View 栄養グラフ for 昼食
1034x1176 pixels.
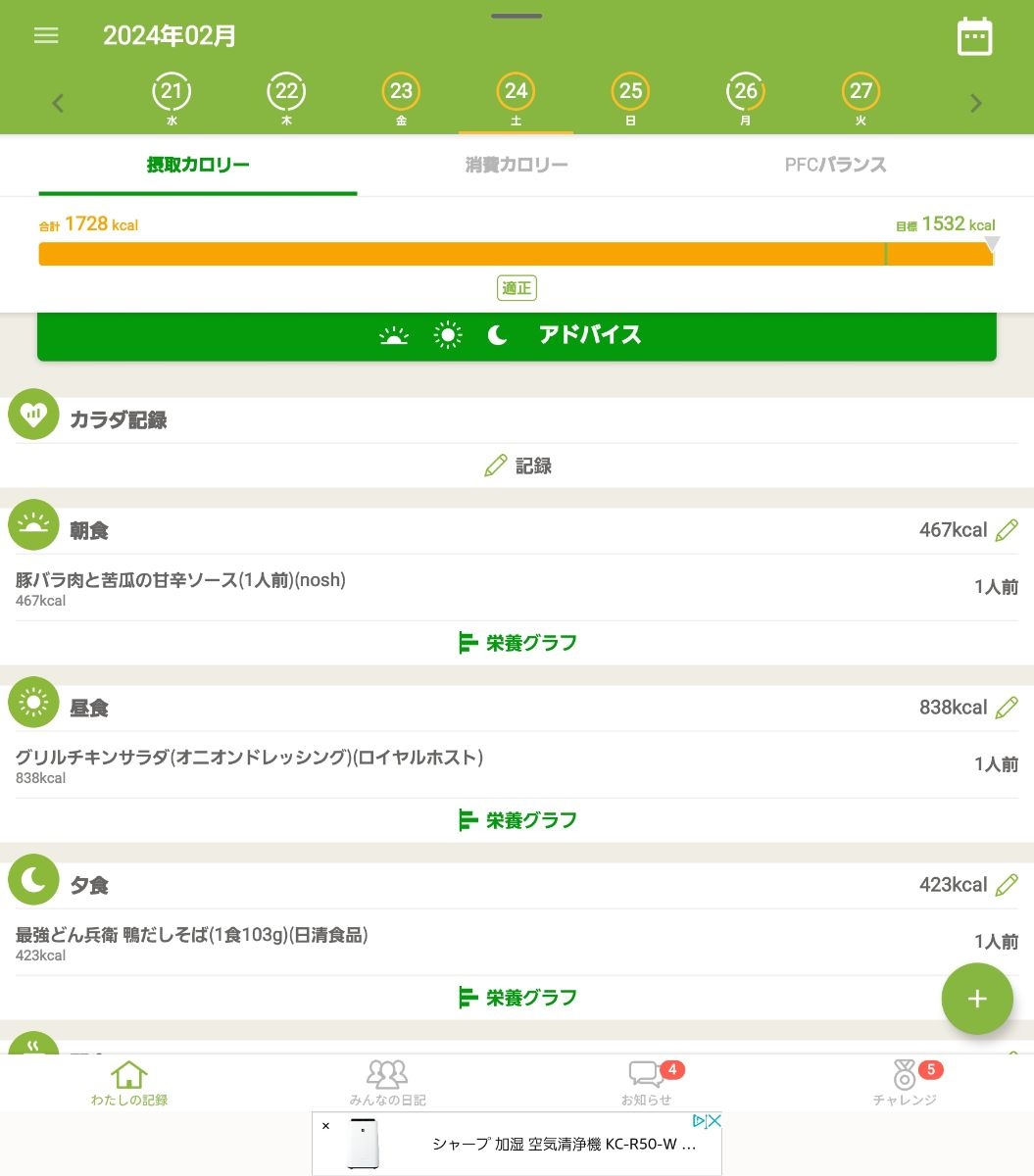pyautogui.click(x=517, y=820)
